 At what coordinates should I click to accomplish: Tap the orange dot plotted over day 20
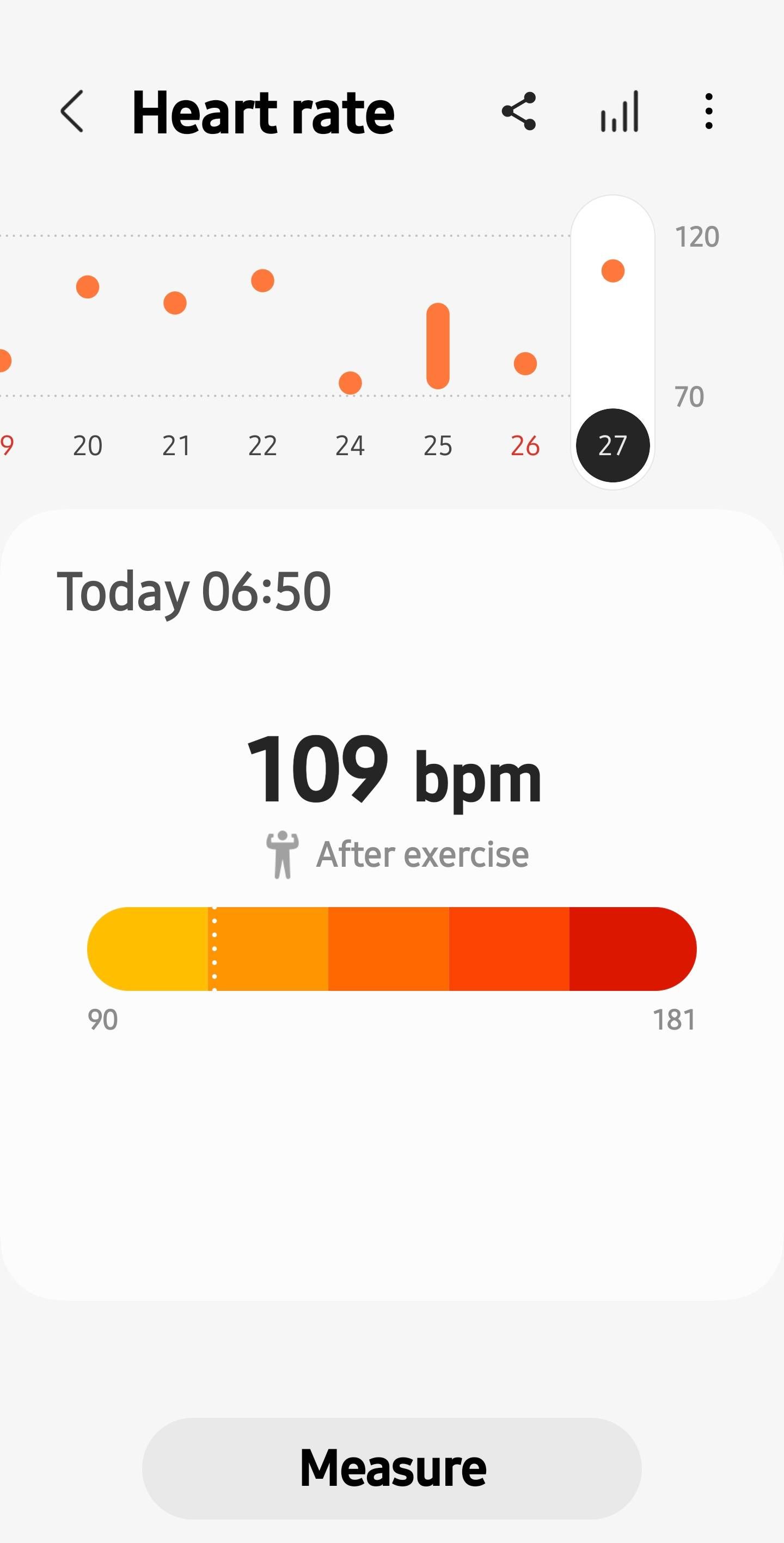click(x=88, y=287)
